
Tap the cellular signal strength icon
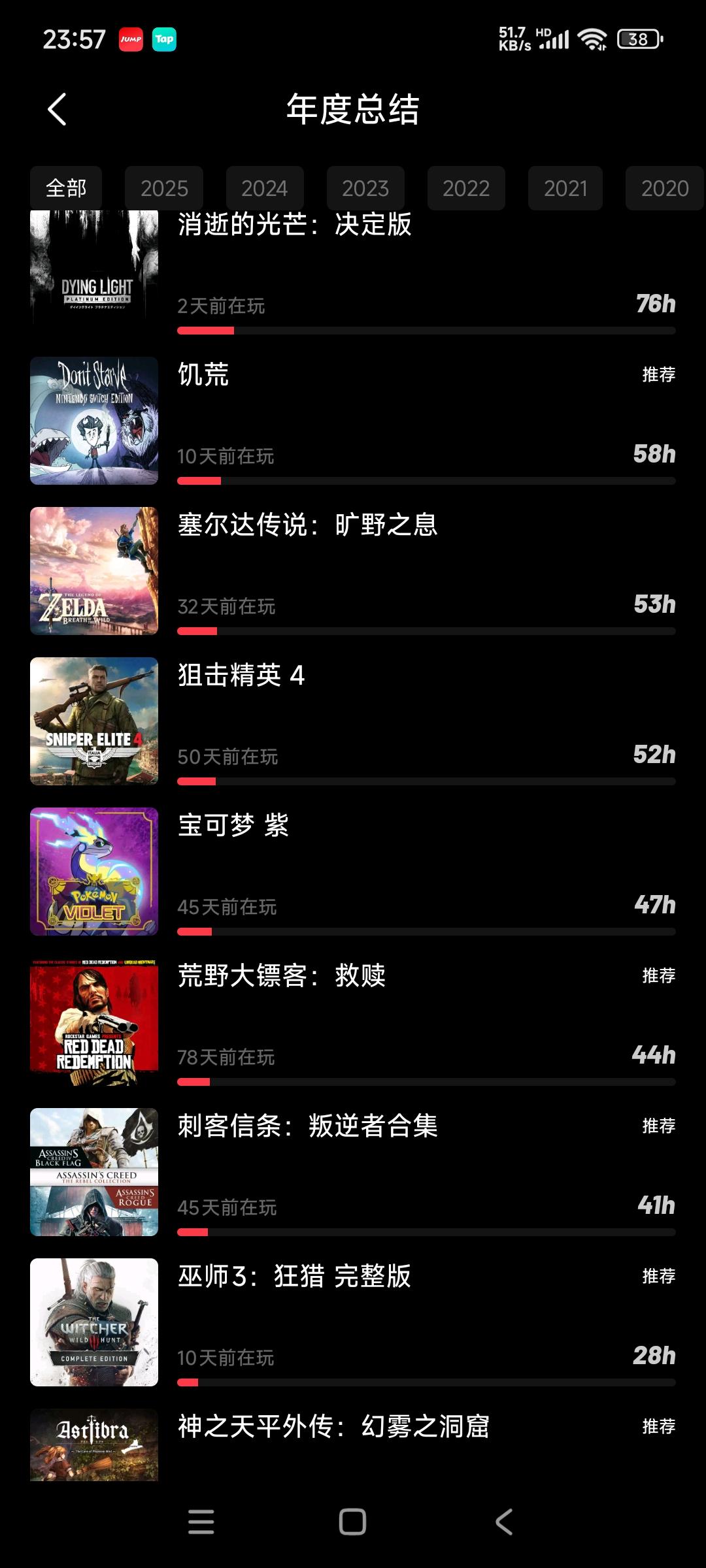pyautogui.click(x=552, y=39)
